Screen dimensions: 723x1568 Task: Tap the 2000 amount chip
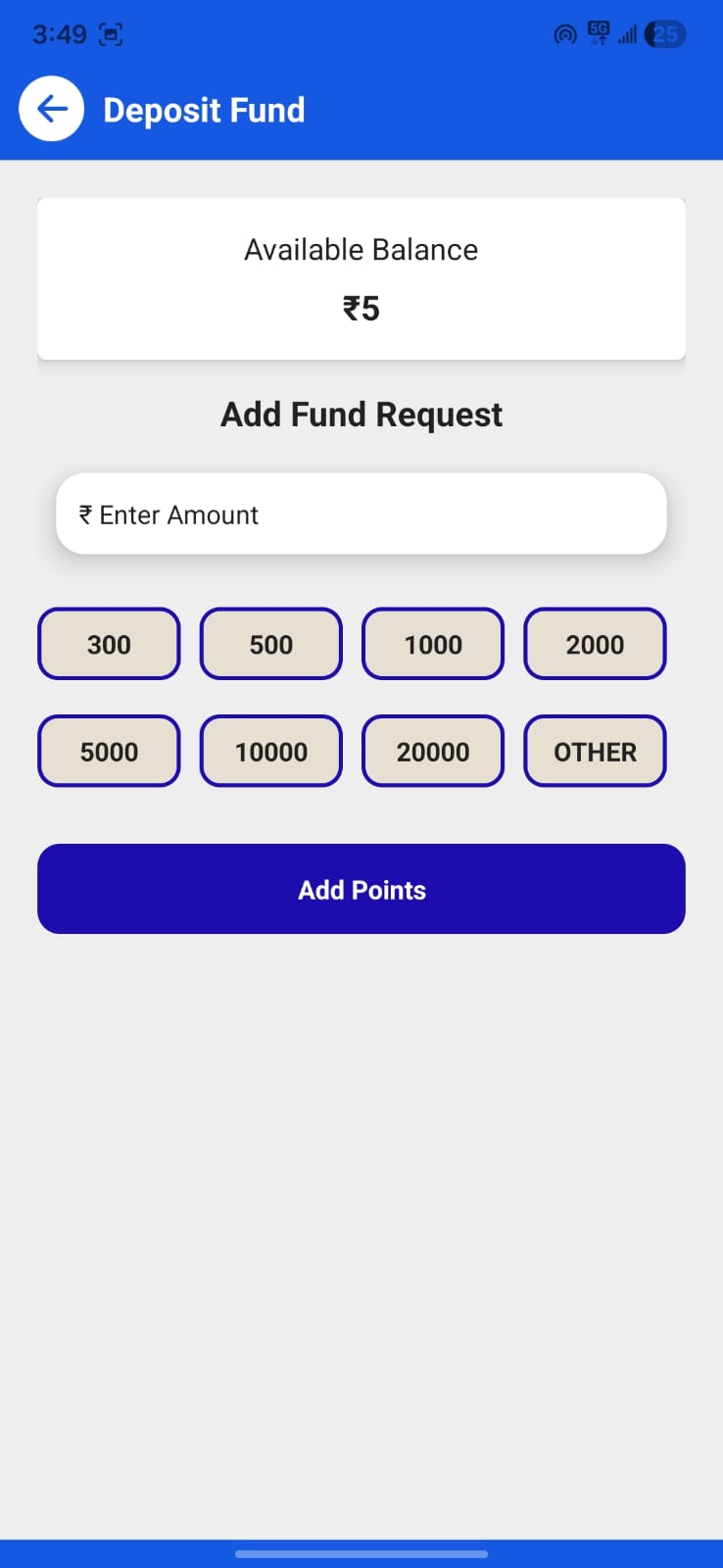595,644
